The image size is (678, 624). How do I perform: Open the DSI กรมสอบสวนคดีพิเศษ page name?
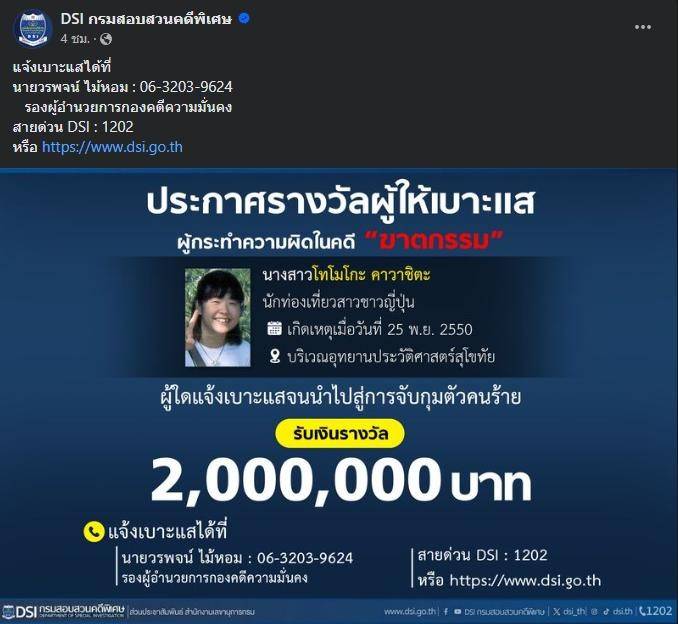[x=138, y=18]
